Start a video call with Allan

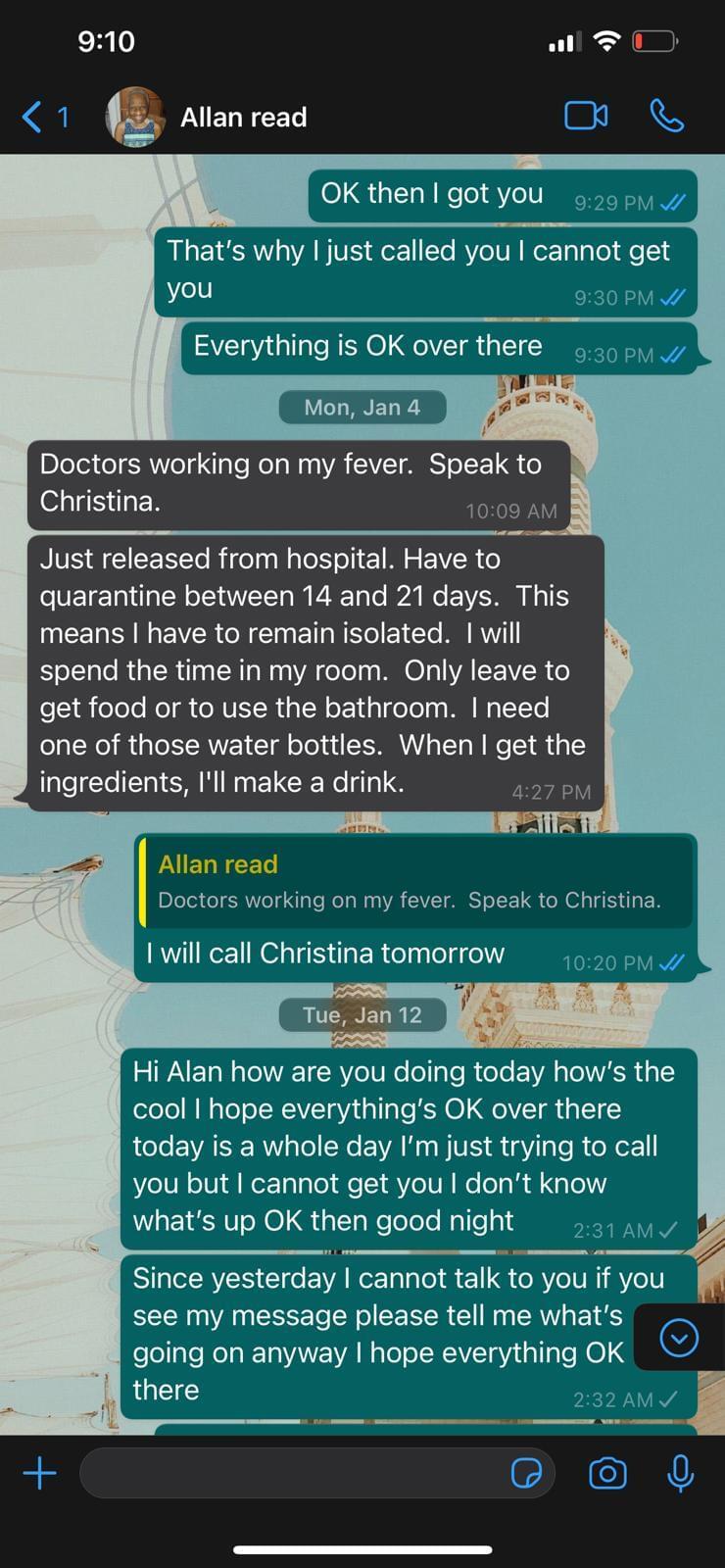[586, 117]
